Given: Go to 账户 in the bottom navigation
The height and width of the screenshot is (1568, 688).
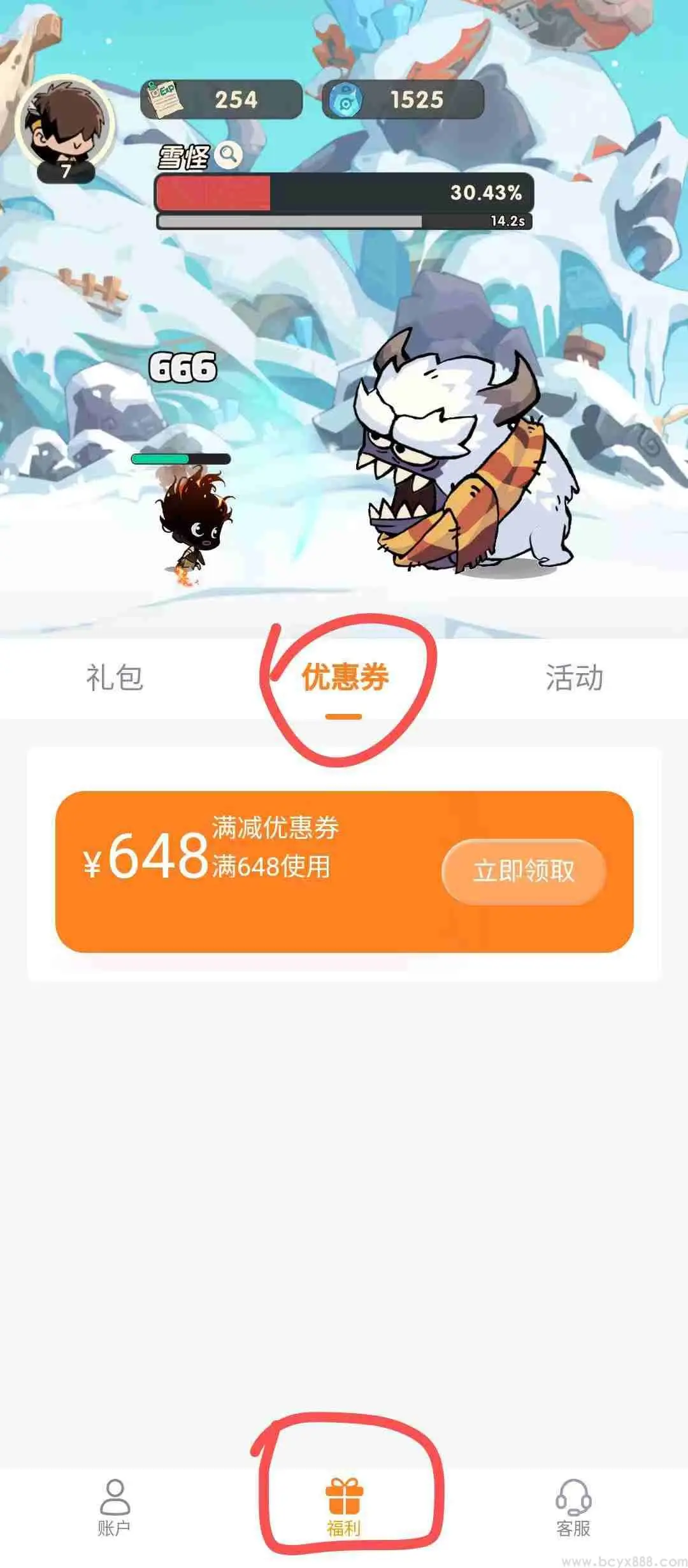Looking at the screenshot, I should click(x=115, y=1507).
